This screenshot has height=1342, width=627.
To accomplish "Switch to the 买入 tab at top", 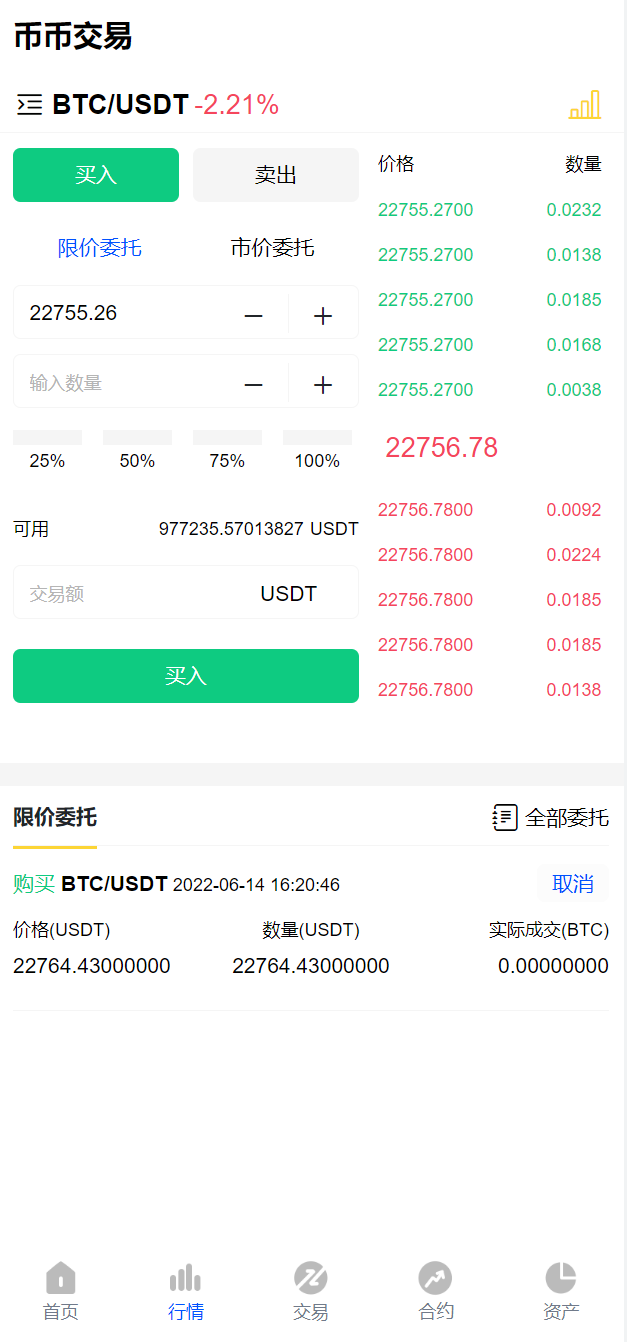I will [x=96, y=175].
